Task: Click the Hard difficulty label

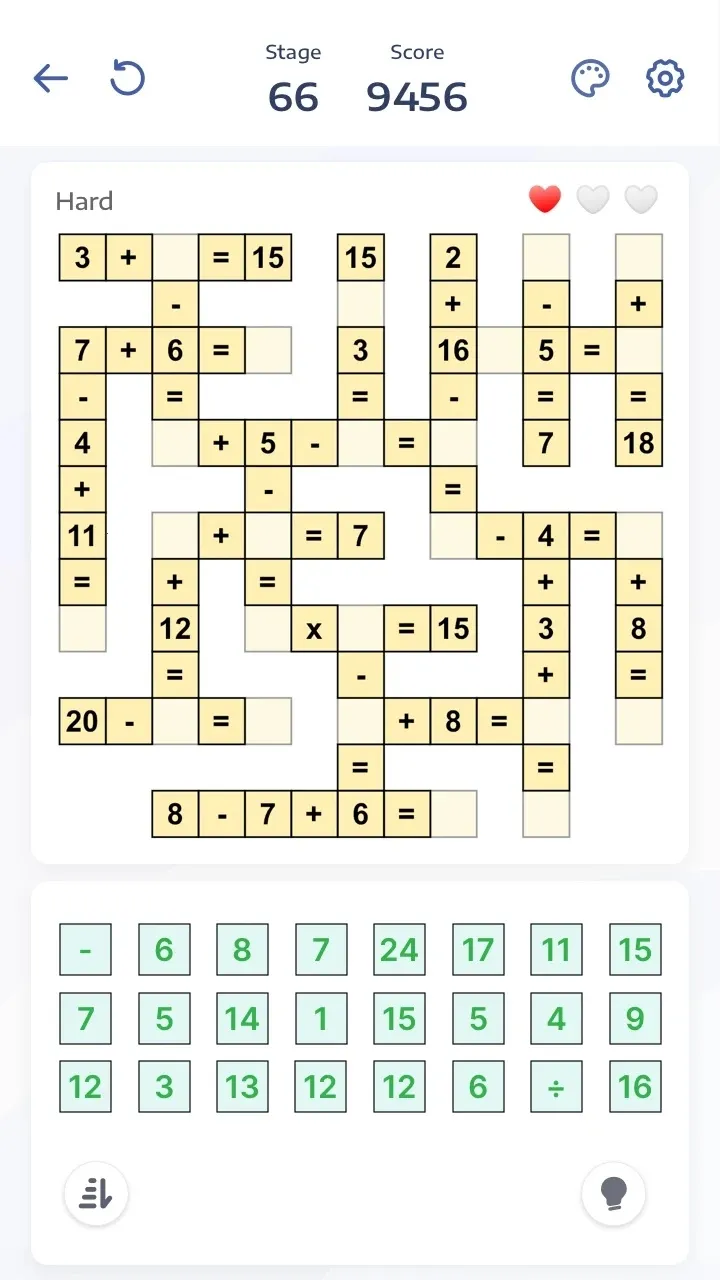Action: (83, 201)
